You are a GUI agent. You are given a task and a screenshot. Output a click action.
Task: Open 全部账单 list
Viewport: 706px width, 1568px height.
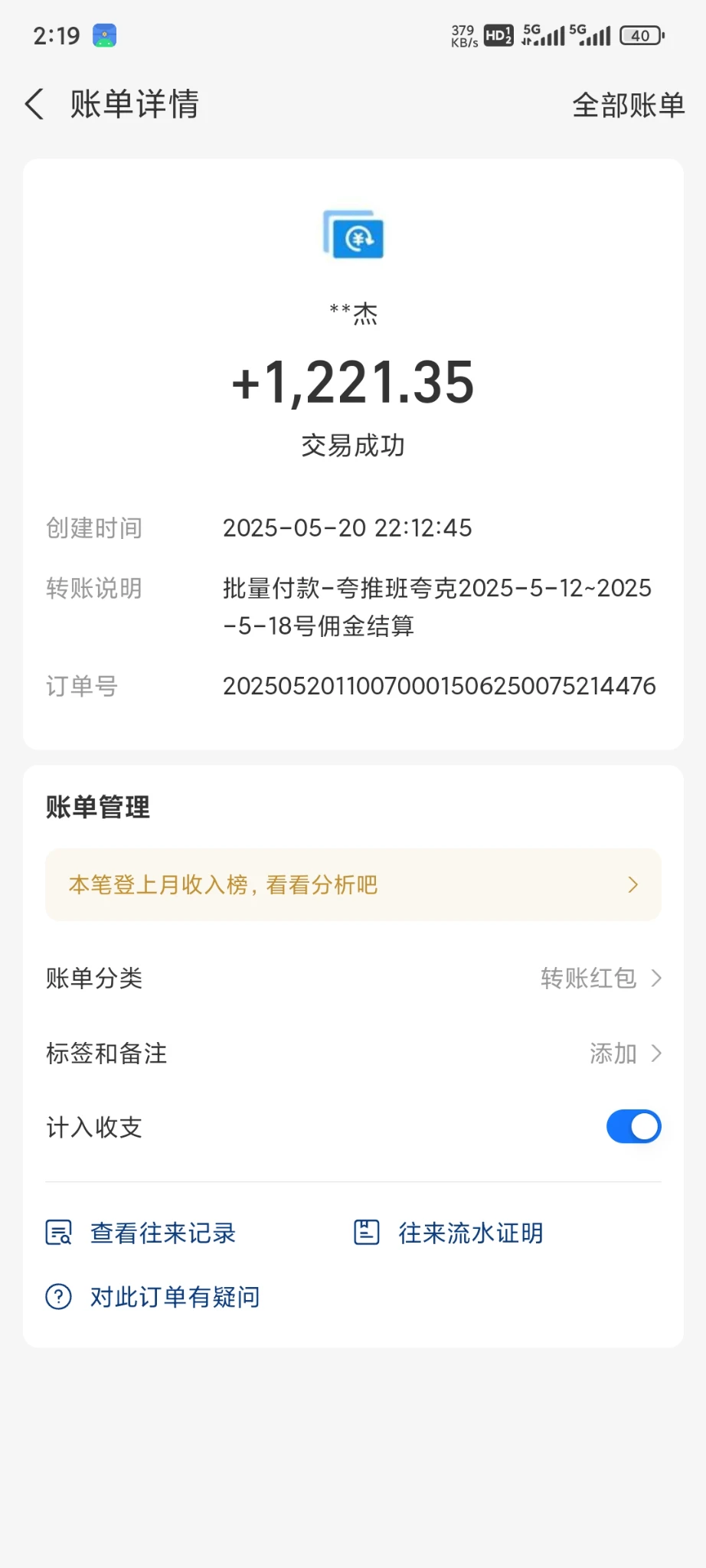tap(628, 105)
